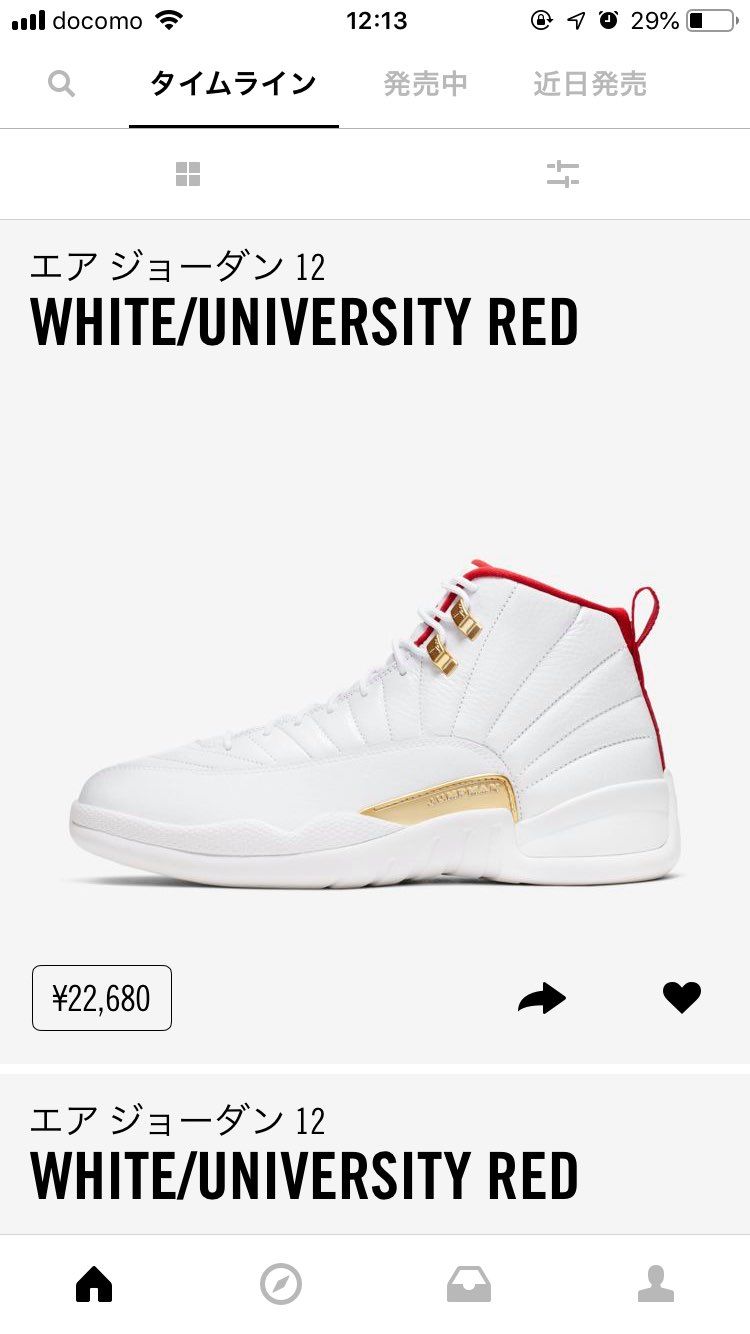Viewport: 750px width, 1334px height.
Task: Open the profile tab
Action: [x=656, y=1284]
